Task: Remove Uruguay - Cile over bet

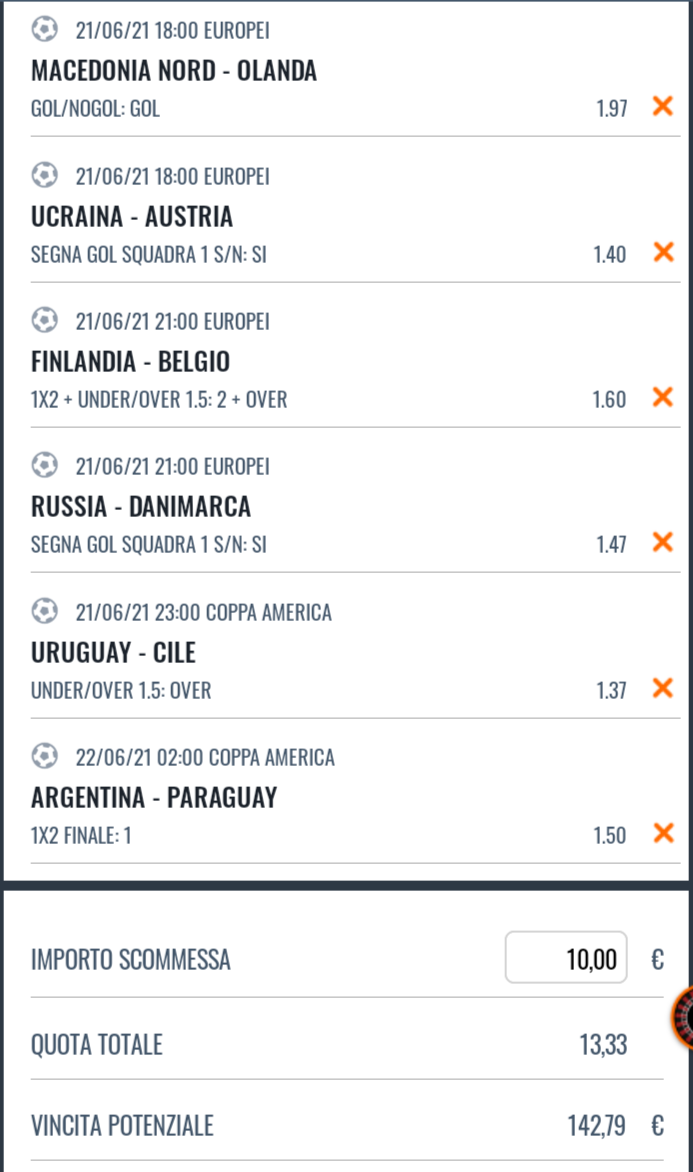Action: click(x=662, y=688)
